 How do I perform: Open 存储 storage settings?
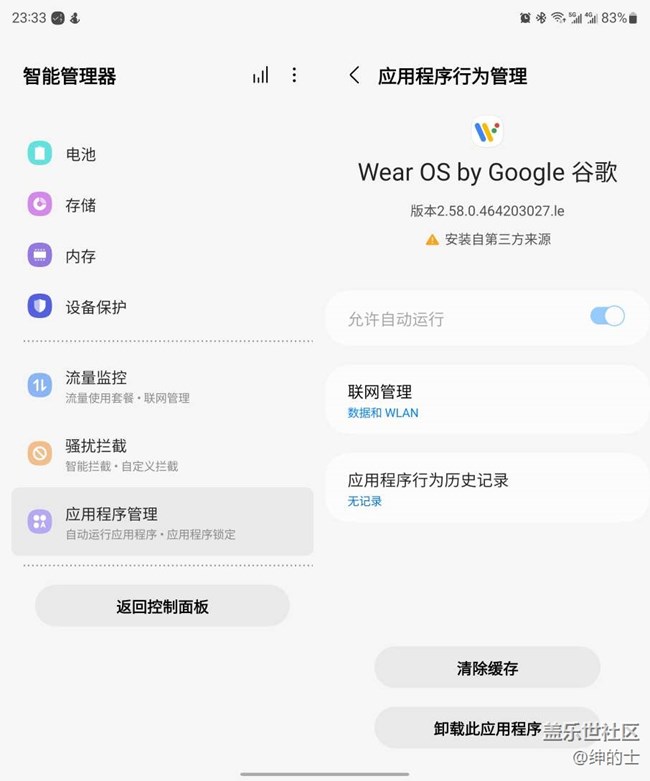80,205
